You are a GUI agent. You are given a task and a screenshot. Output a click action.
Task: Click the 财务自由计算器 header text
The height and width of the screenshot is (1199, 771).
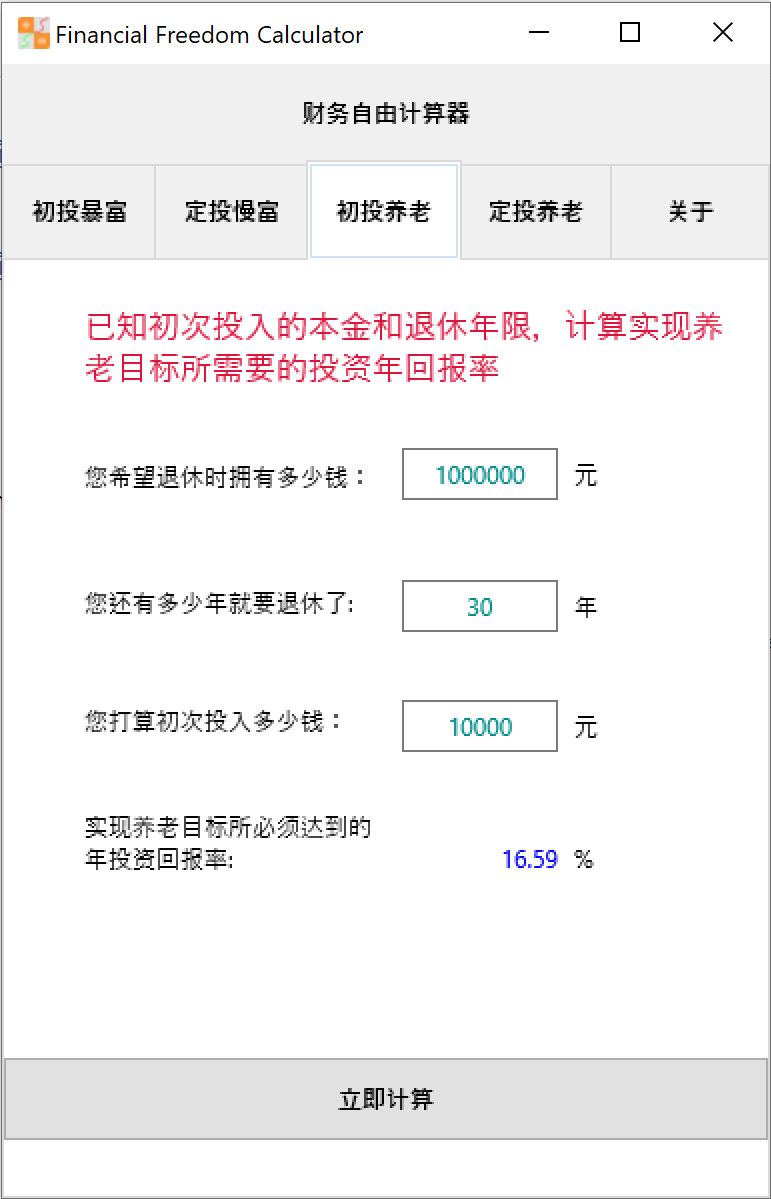(383, 113)
